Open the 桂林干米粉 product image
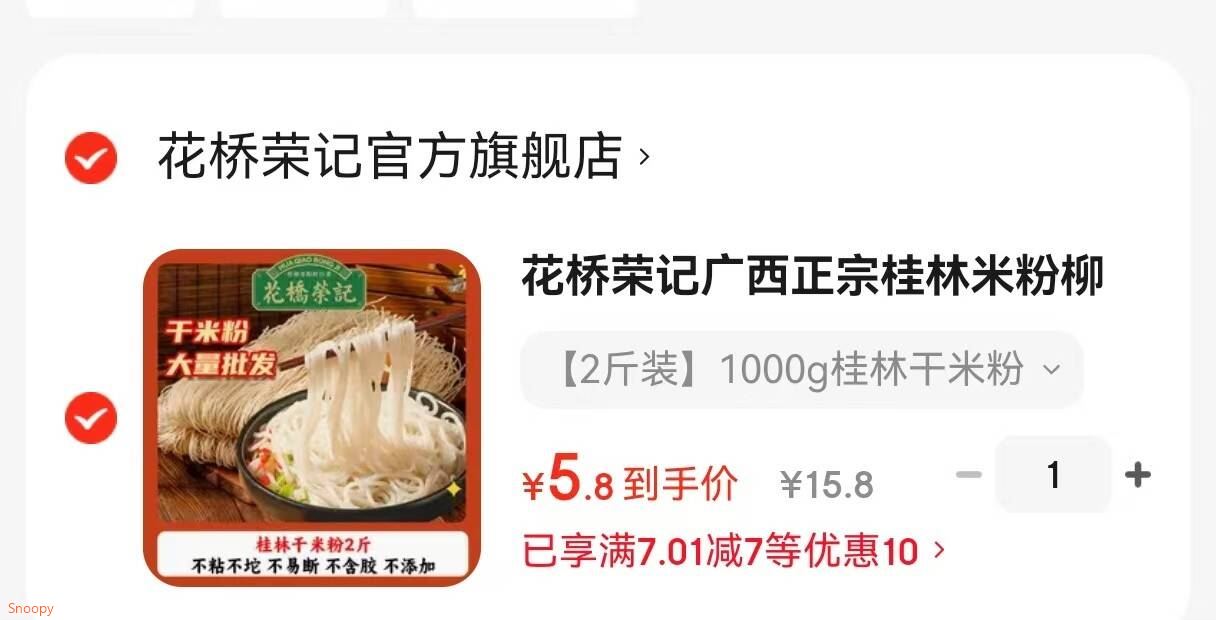Image resolution: width=1216 pixels, height=620 pixels. point(312,417)
